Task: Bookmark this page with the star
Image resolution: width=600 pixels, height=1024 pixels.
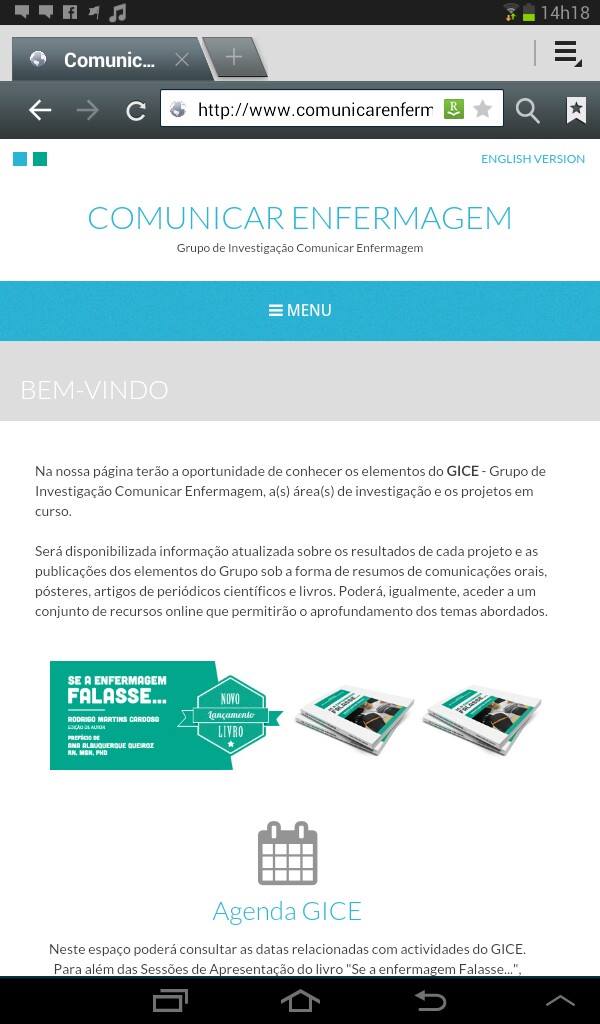Action: point(482,109)
